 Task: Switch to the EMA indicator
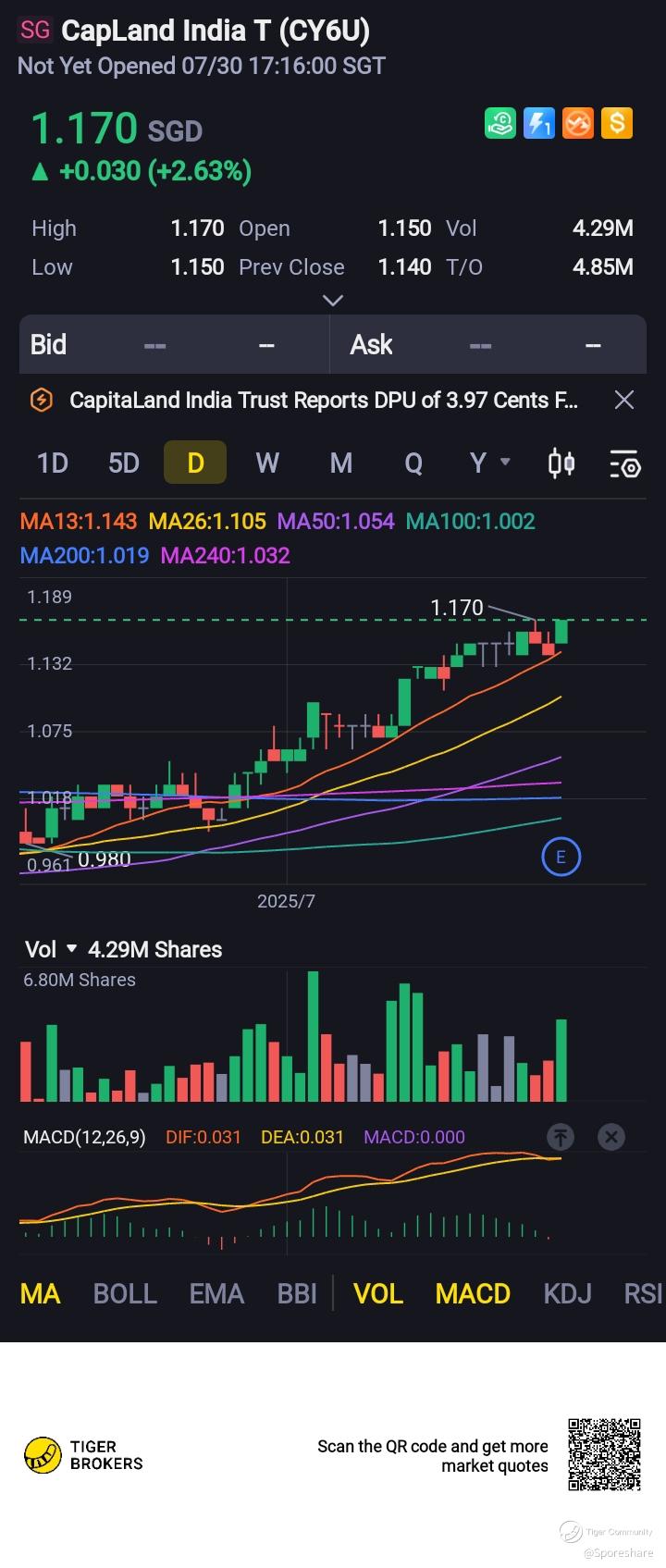(216, 1293)
